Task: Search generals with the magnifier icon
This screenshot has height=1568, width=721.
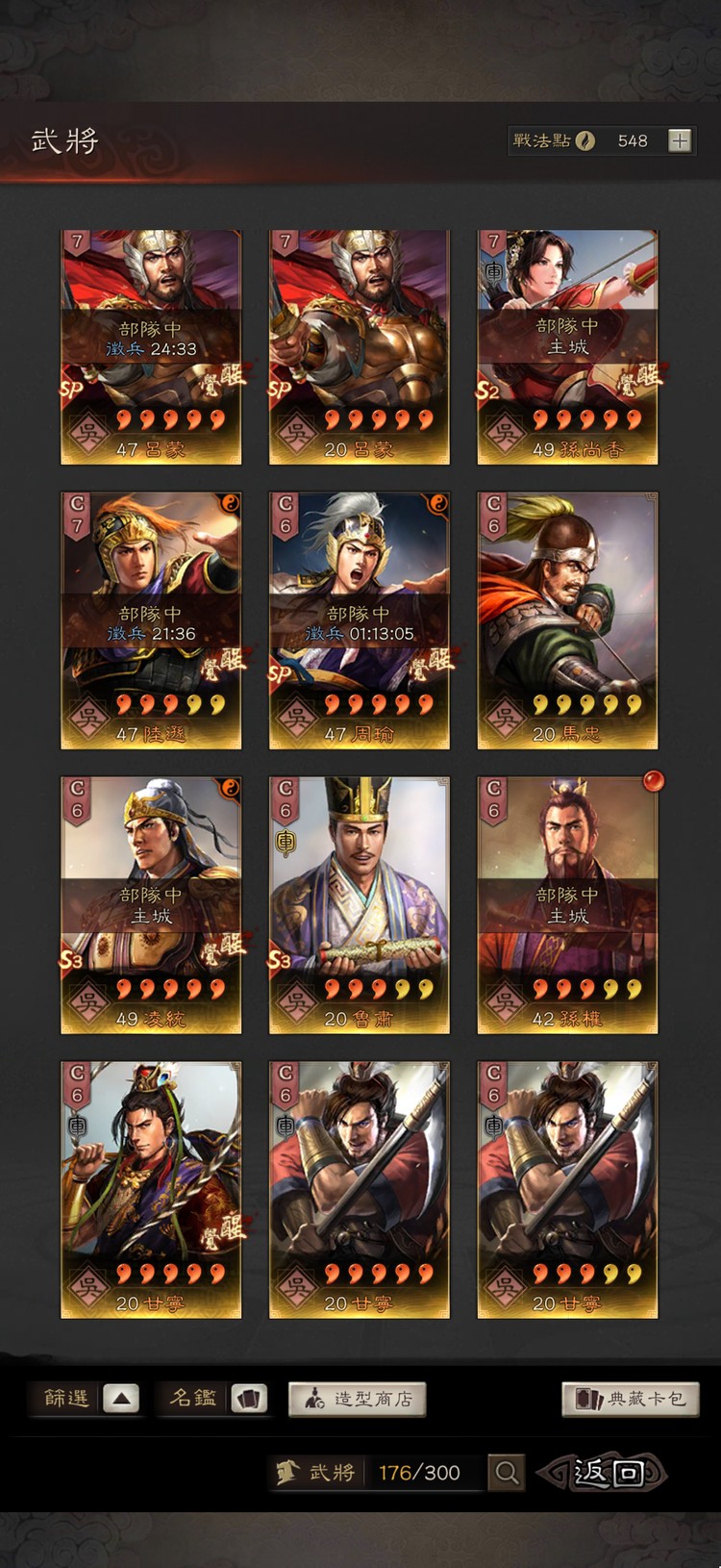Action: (507, 1472)
